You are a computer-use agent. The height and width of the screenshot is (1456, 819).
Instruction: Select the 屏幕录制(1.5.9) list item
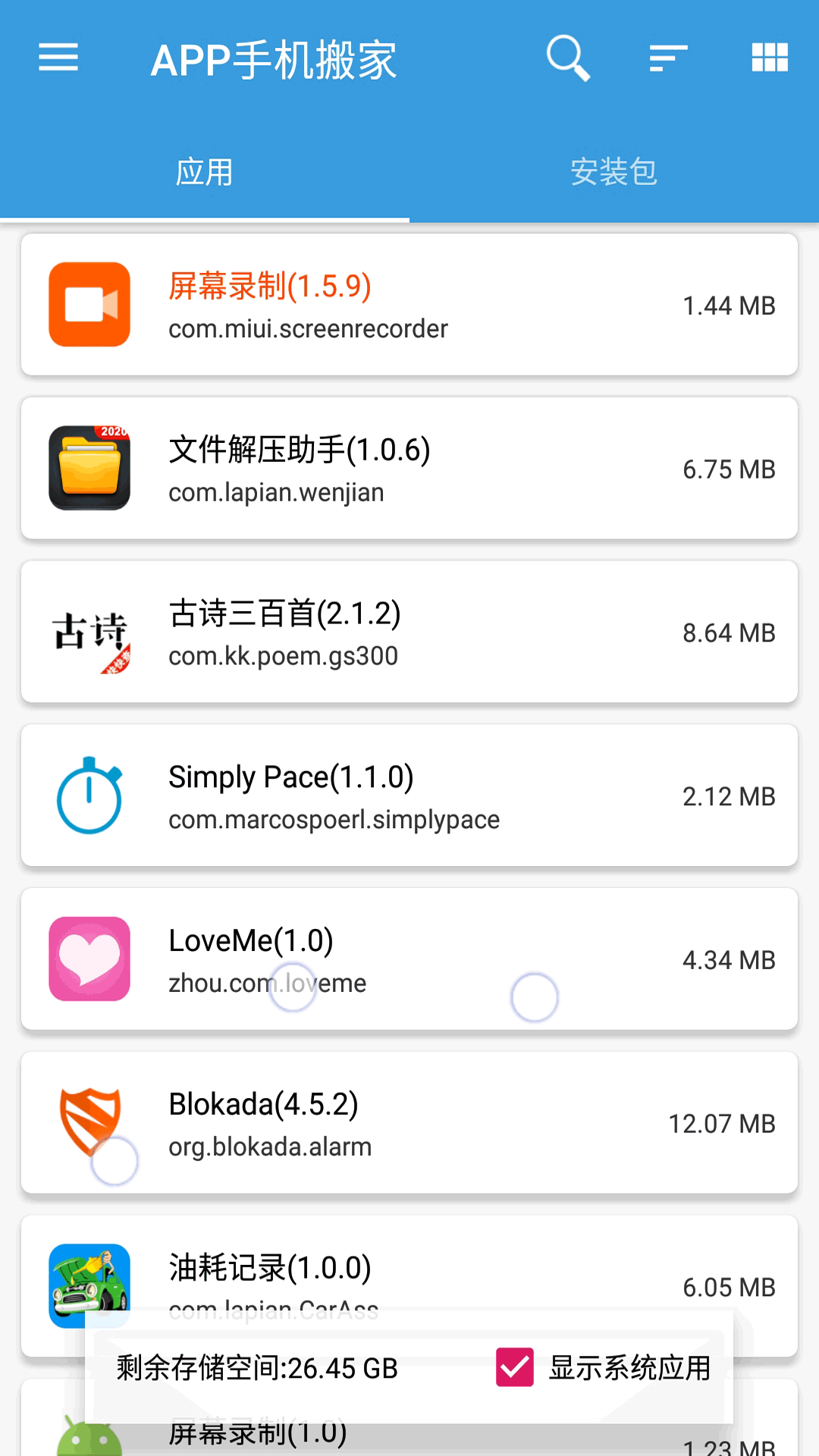[x=409, y=304]
